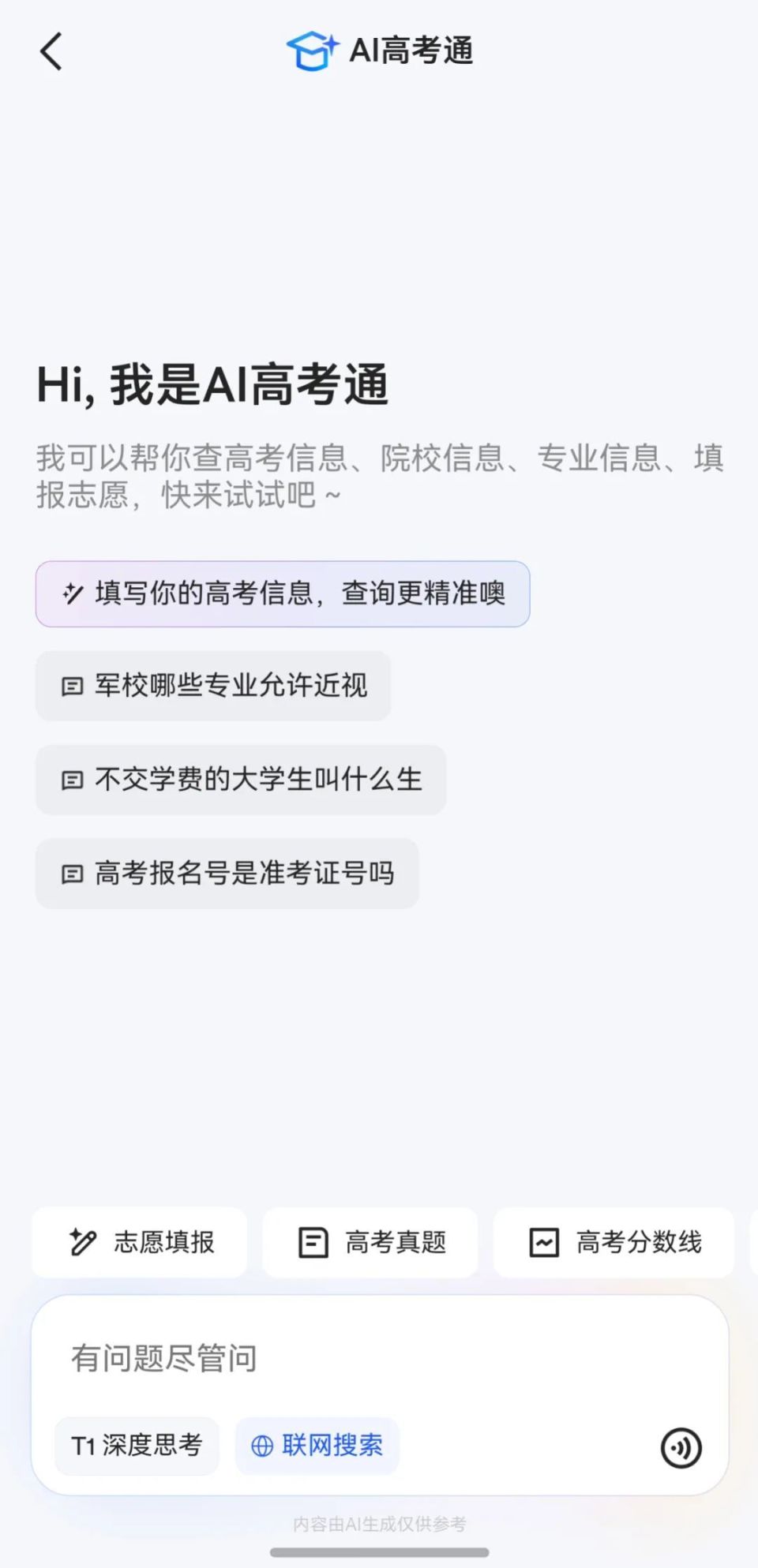
Task: Ask the question 军校哪些专业允许近视
Action: [x=212, y=686]
